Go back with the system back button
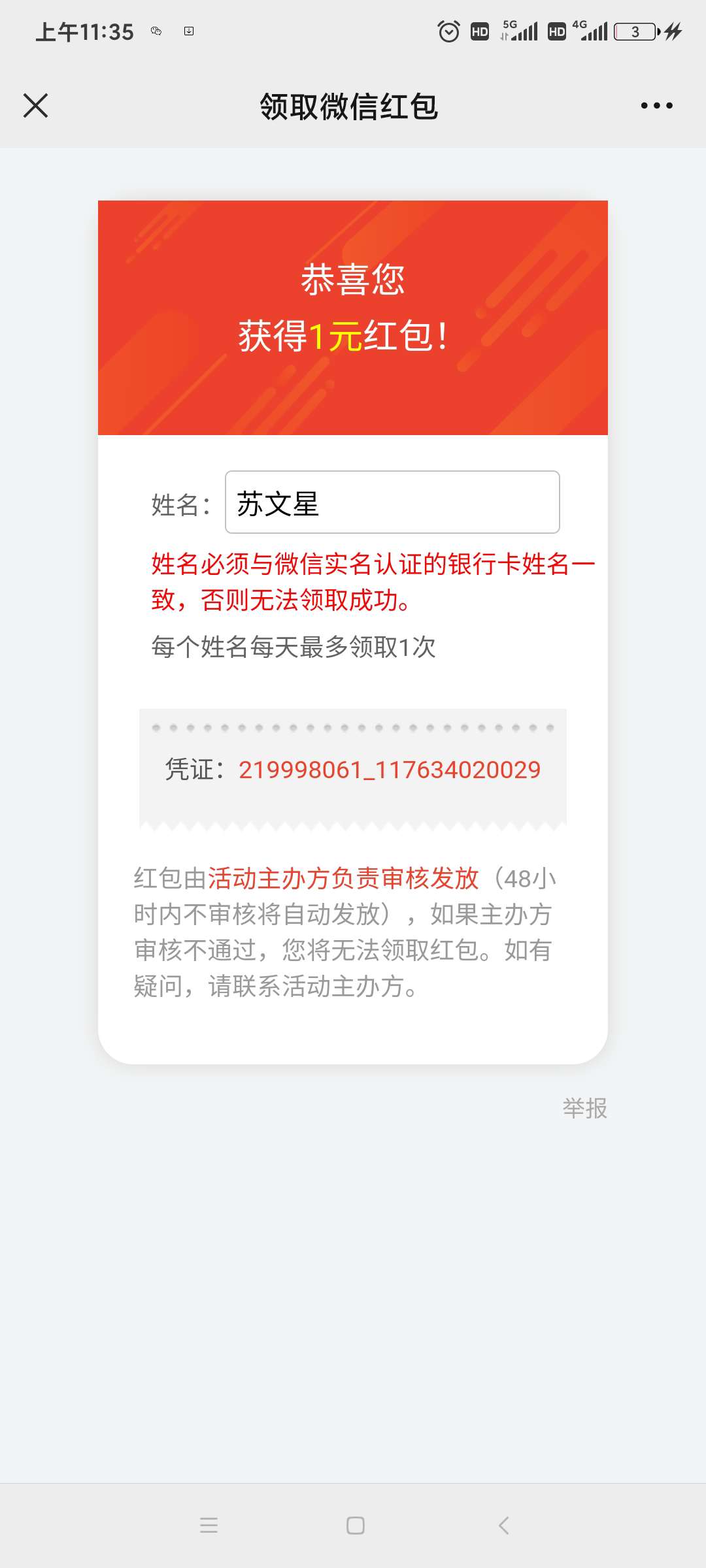 pyautogui.click(x=503, y=1526)
